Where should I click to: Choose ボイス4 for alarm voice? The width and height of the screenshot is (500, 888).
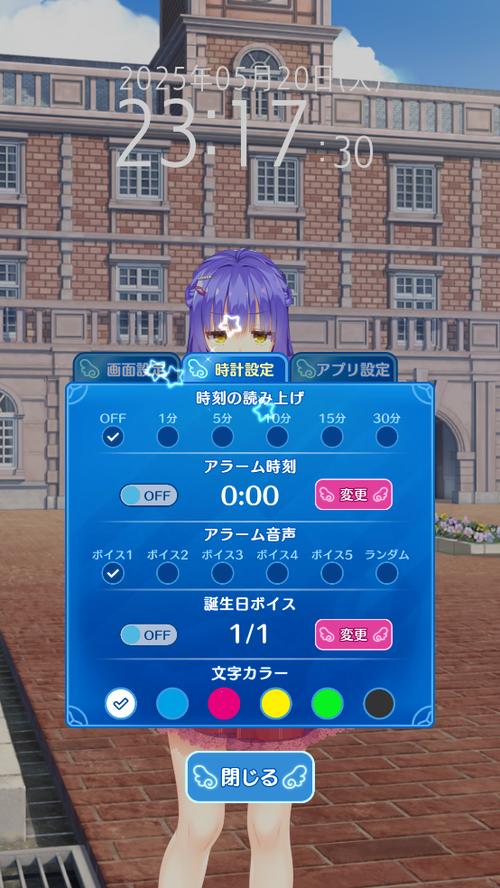[277, 573]
